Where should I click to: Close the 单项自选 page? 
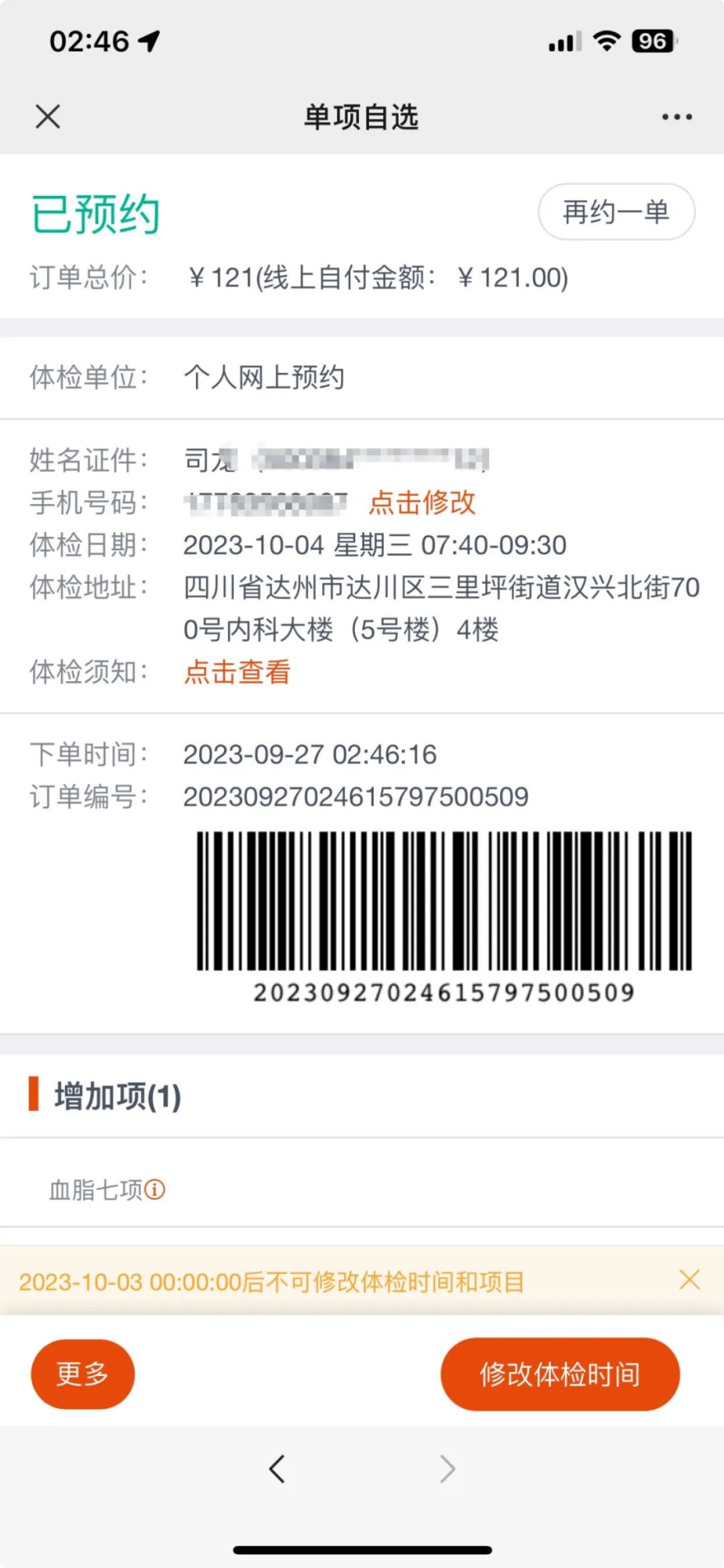click(48, 117)
